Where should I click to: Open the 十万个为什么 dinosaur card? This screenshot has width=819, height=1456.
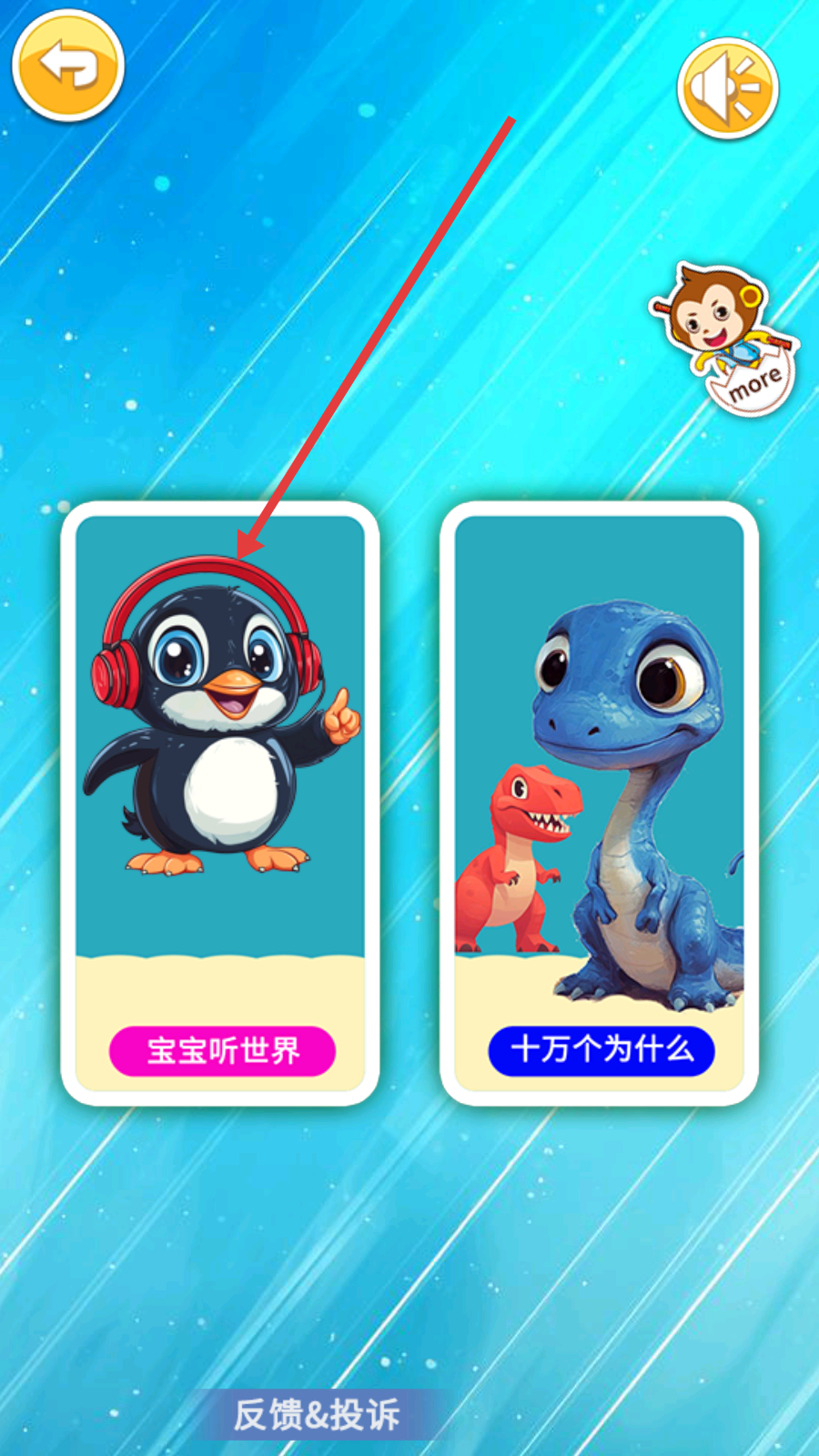tap(600, 804)
